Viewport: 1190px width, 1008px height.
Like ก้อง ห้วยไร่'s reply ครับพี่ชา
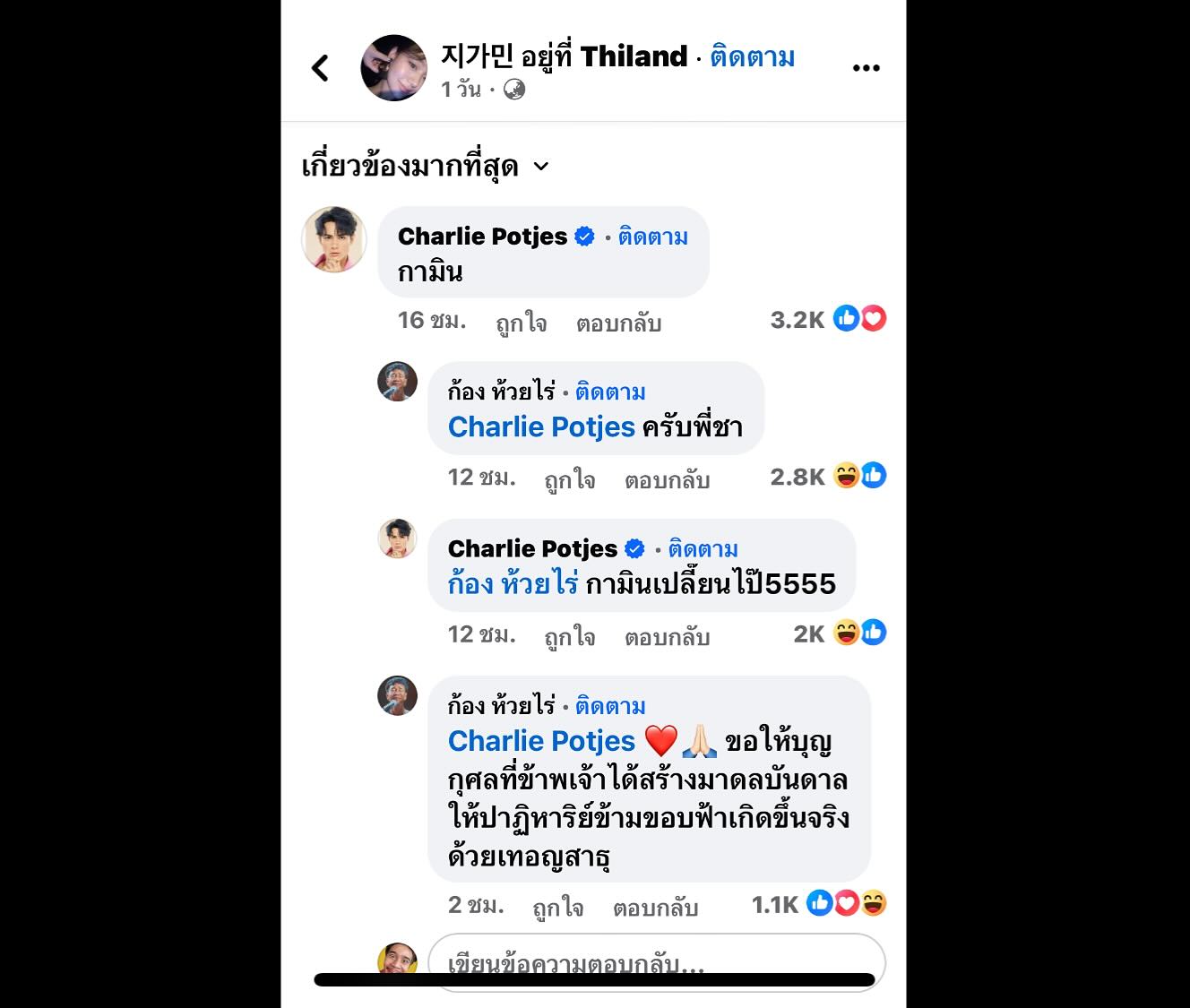569,479
